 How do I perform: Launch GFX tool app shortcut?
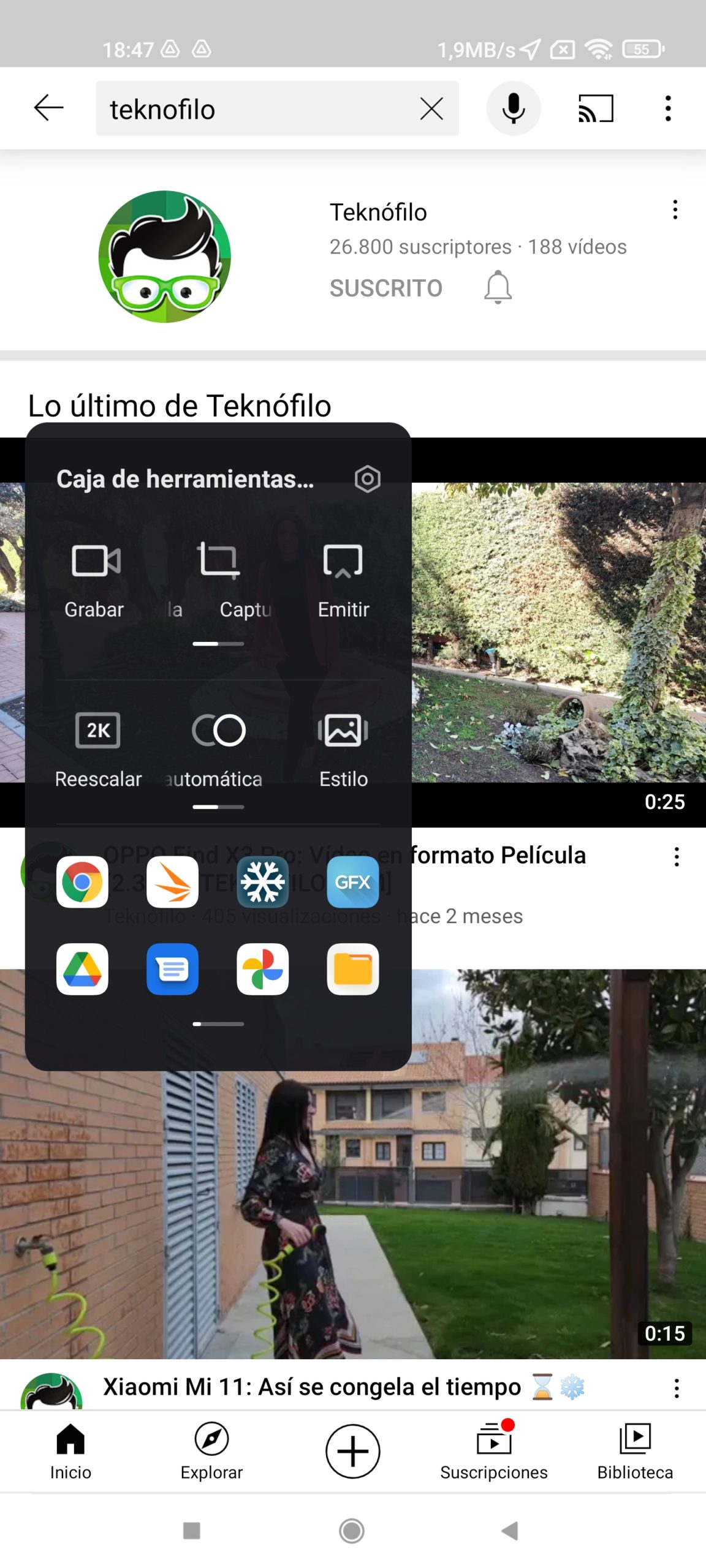click(x=353, y=882)
